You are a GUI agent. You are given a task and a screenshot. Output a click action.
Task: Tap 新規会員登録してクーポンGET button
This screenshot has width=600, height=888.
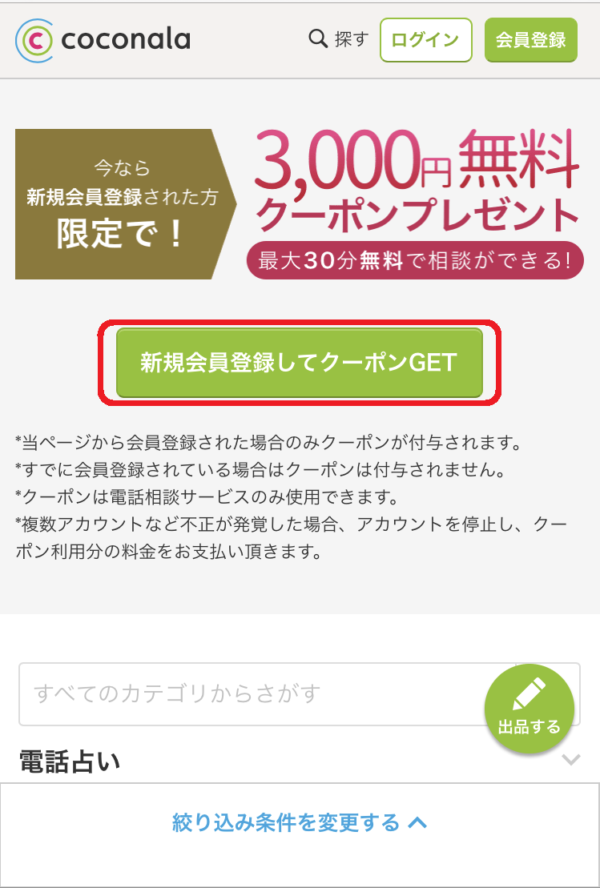point(299,362)
